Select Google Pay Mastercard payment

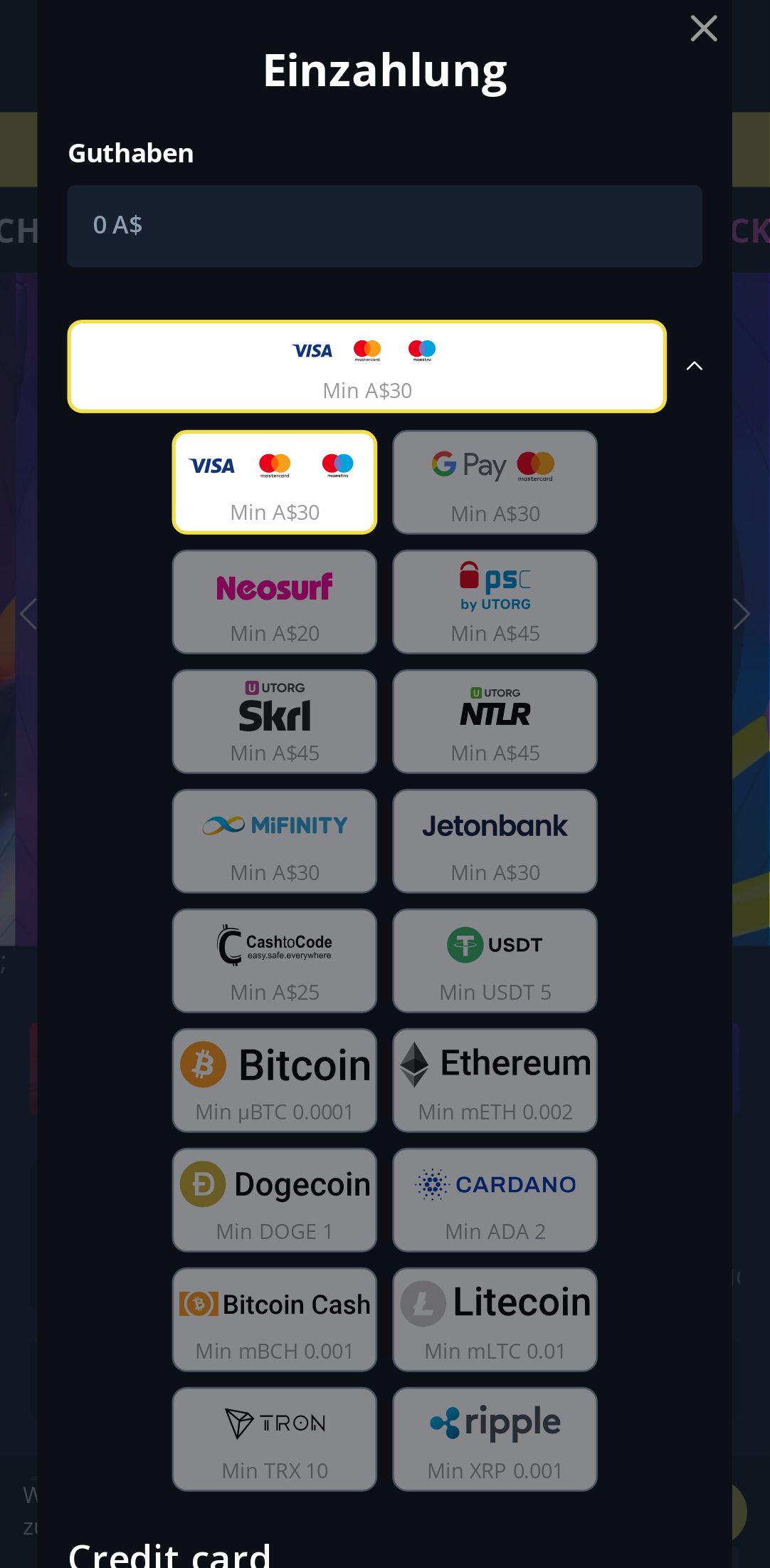495,482
